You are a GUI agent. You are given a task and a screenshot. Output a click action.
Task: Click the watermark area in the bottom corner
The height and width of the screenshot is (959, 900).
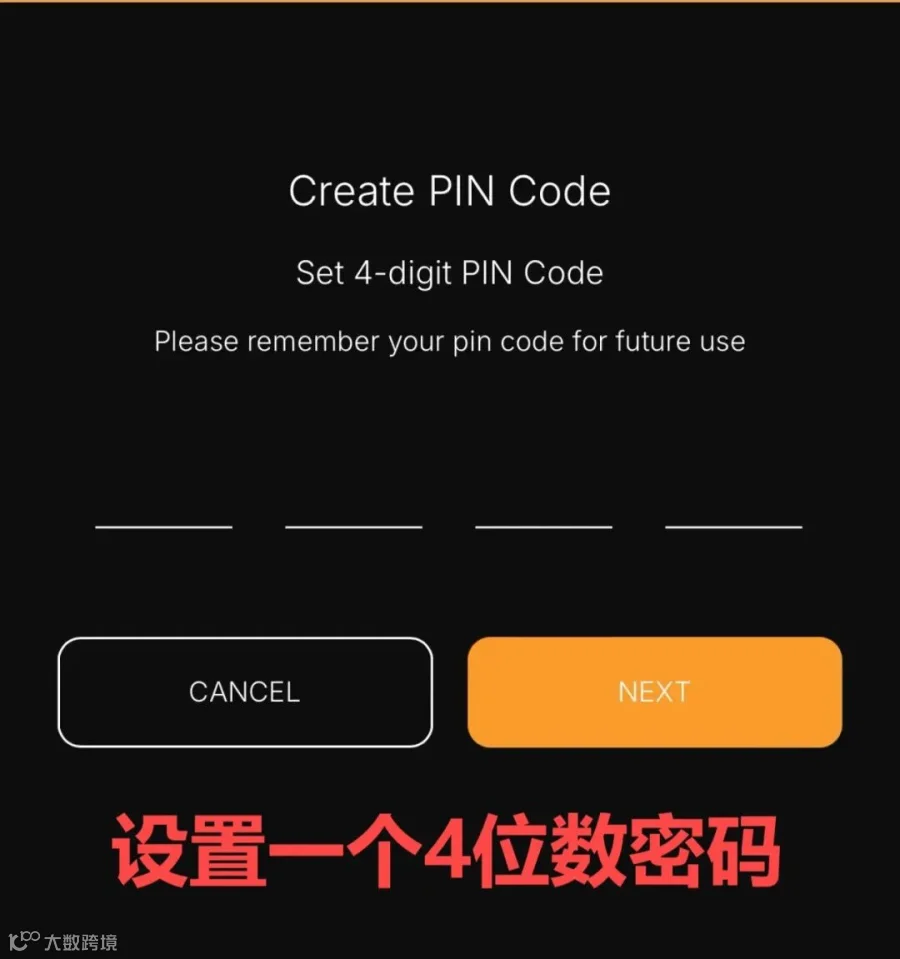click(60, 941)
